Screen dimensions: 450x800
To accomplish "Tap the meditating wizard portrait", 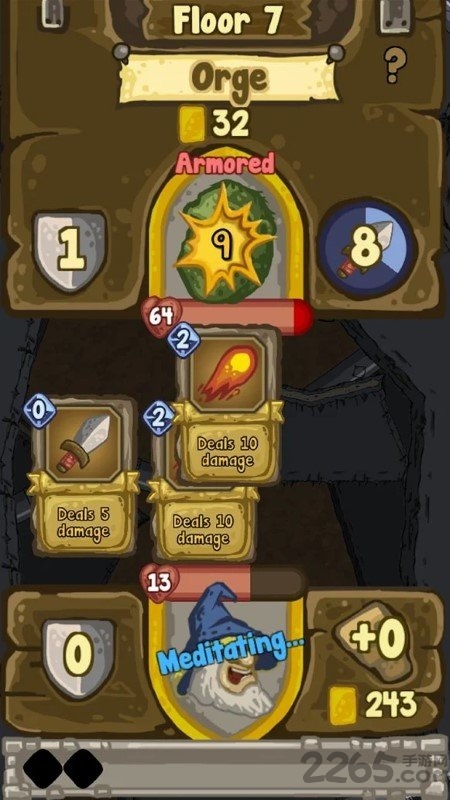I will pyautogui.click(x=226, y=662).
